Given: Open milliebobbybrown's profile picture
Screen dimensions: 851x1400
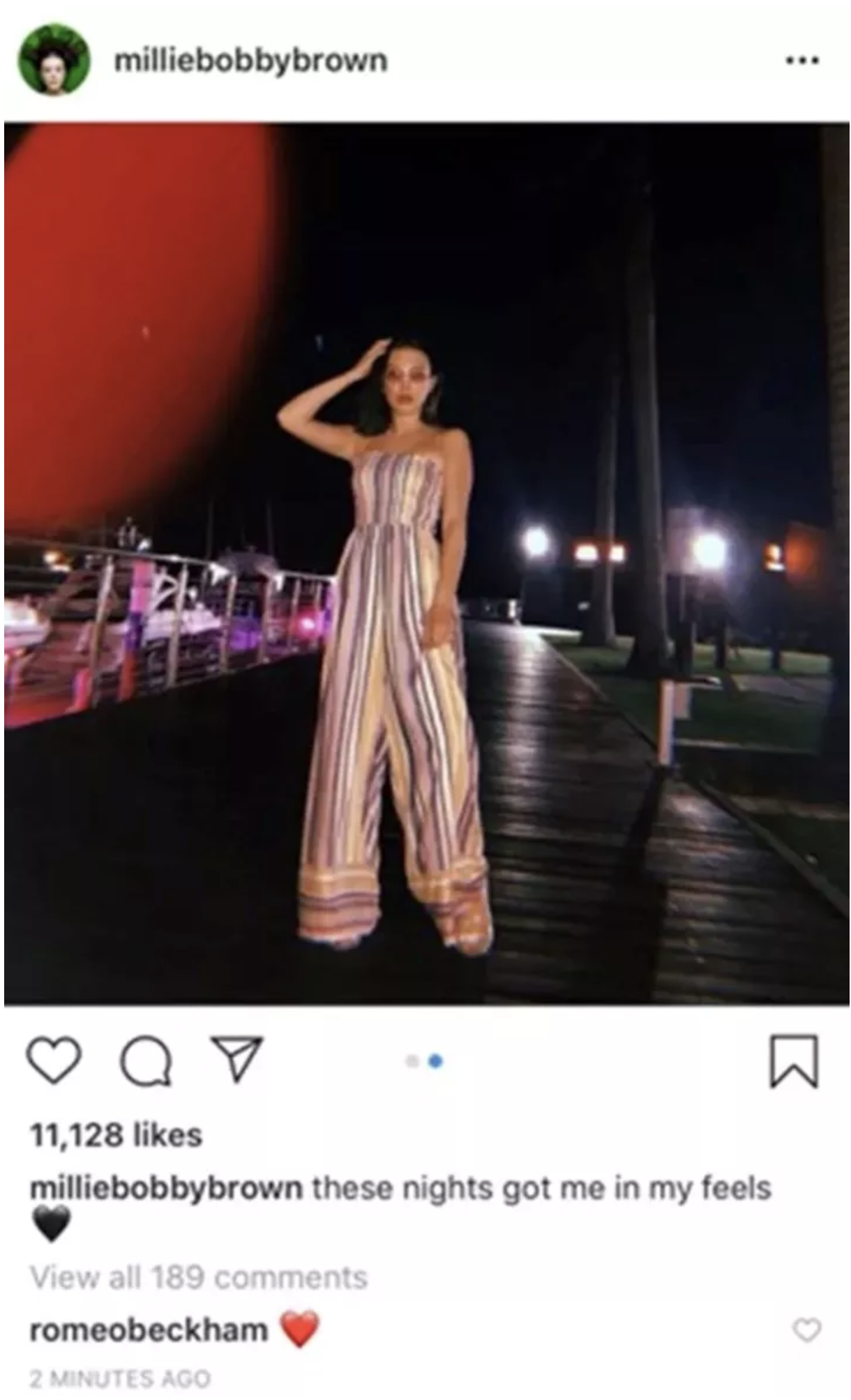Looking at the screenshot, I should point(54,60).
